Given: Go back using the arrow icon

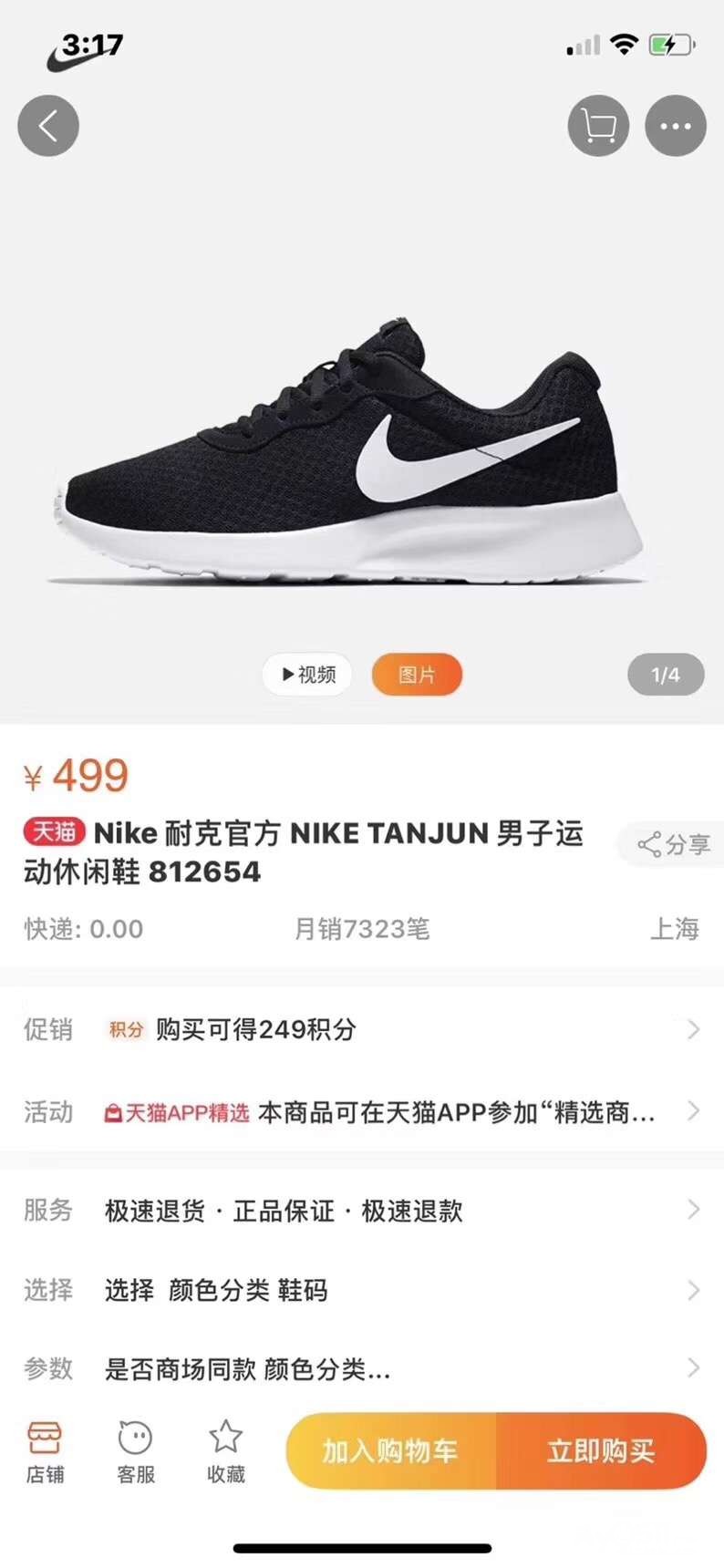Looking at the screenshot, I should pyautogui.click(x=48, y=126).
